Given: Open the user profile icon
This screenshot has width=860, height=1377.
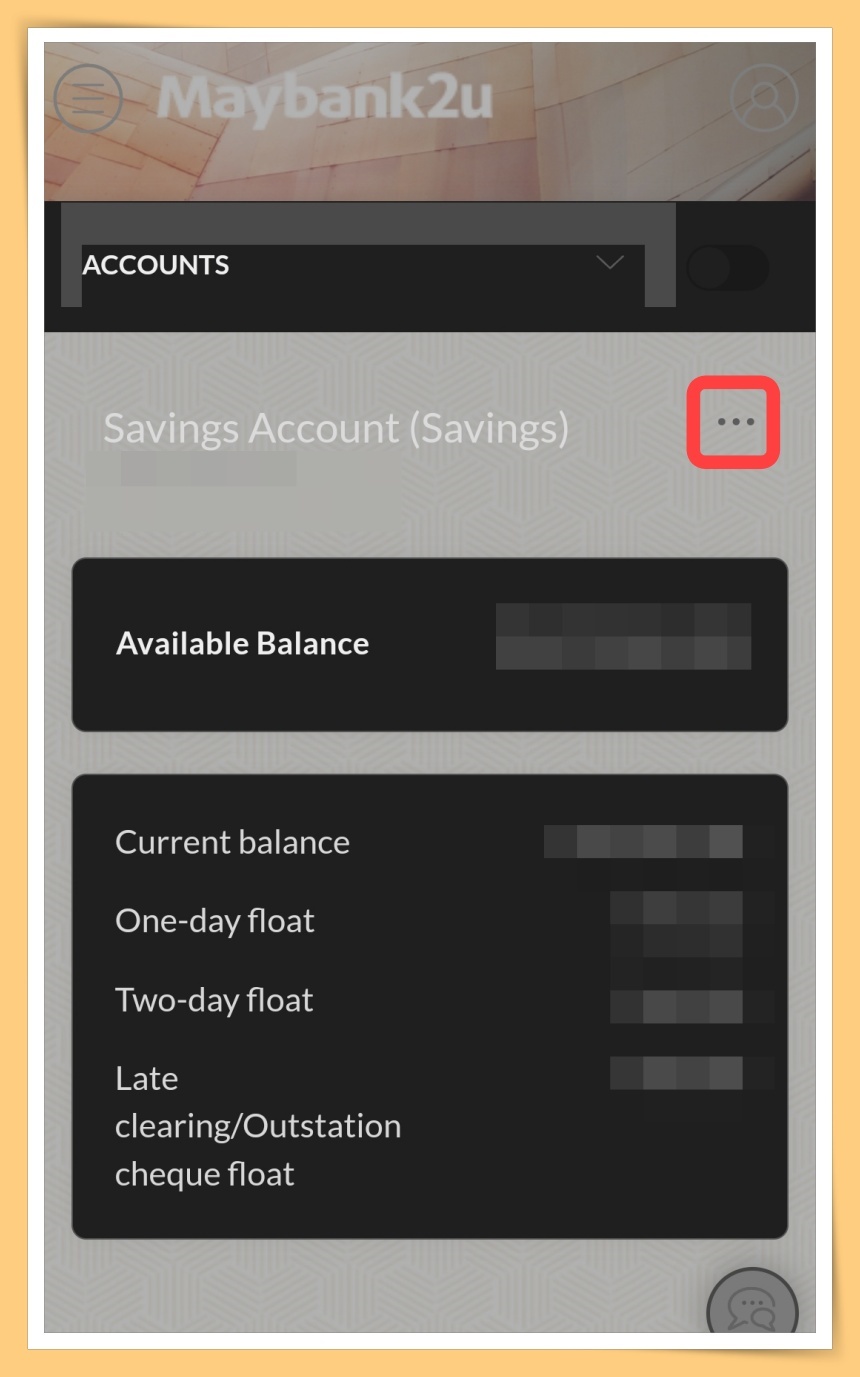Looking at the screenshot, I should tap(765, 99).
